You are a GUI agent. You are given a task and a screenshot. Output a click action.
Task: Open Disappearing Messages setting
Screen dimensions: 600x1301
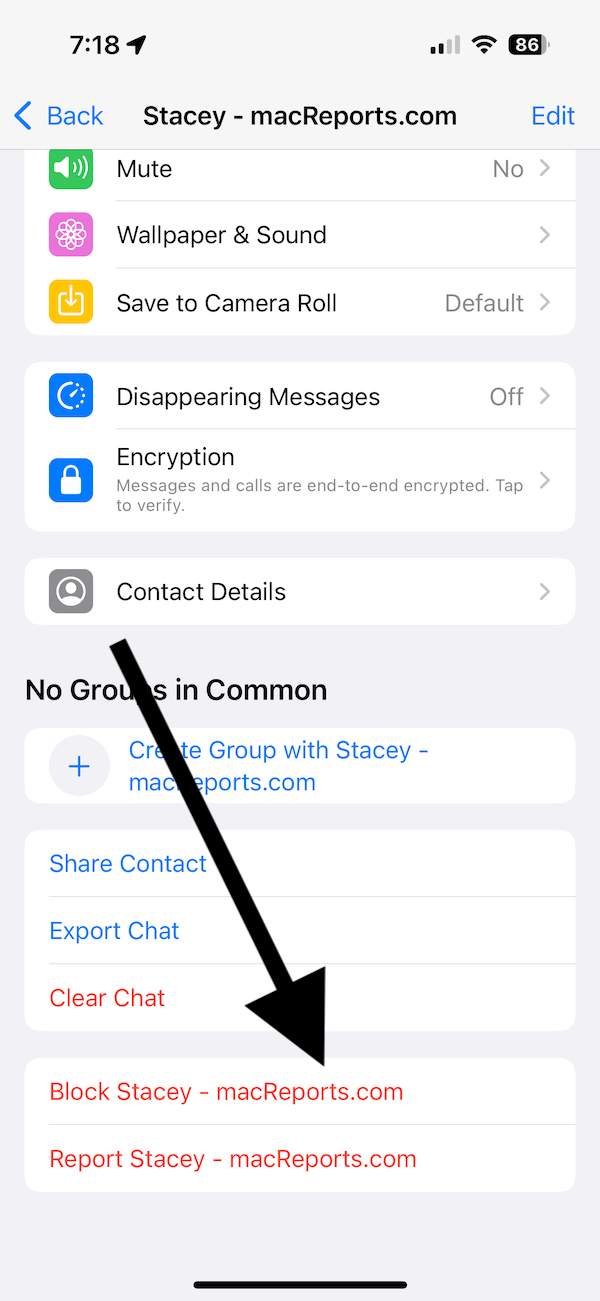tap(300, 396)
